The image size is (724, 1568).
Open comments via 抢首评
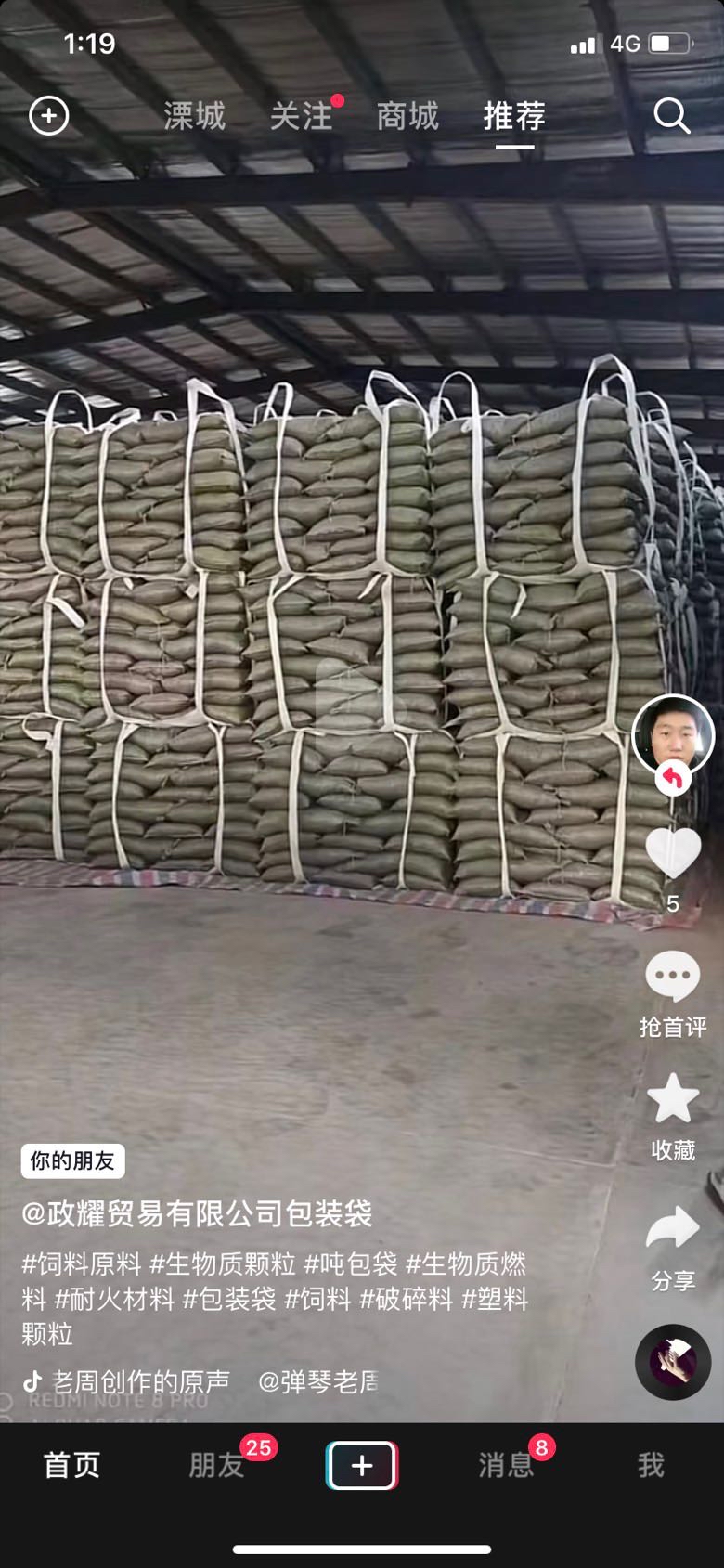click(673, 978)
